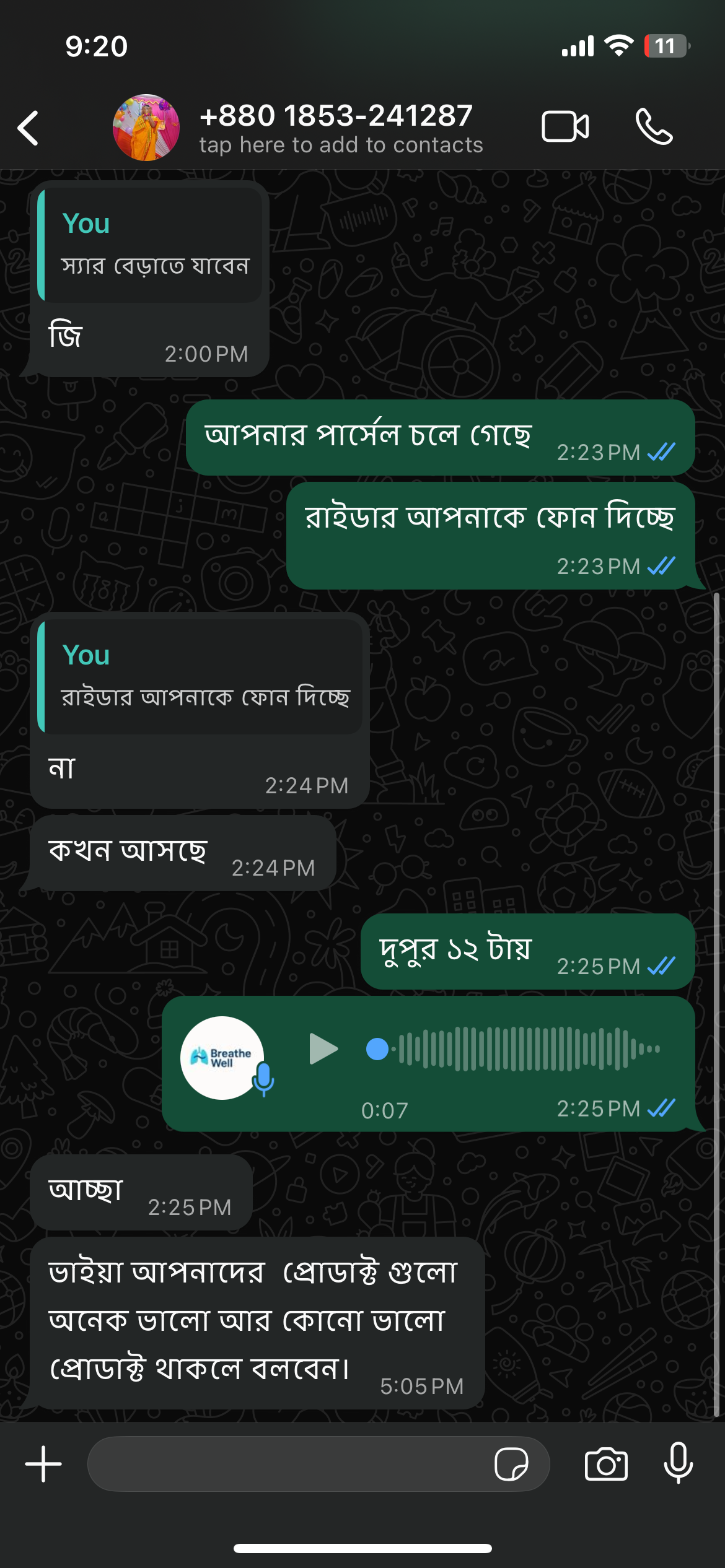Go back to the chat list
The image size is (725, 1568).
pos(29,128)
